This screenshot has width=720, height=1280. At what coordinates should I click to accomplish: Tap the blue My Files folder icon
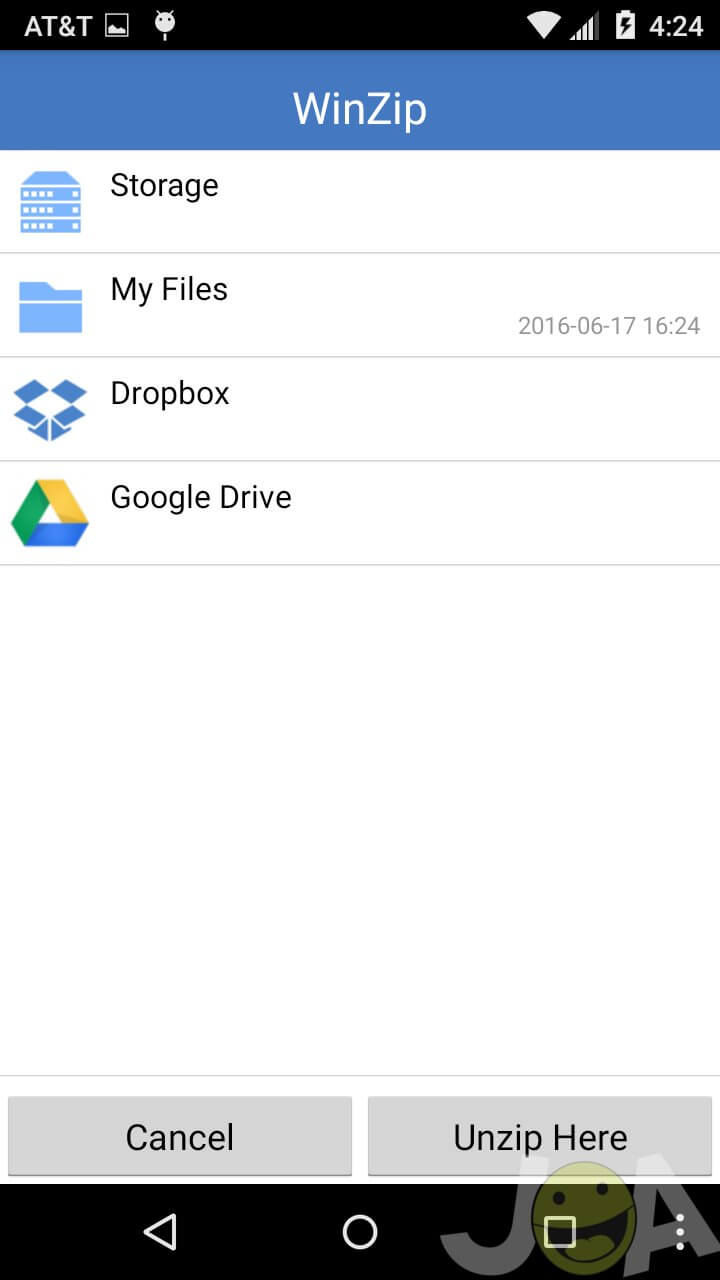coord(50,305)
